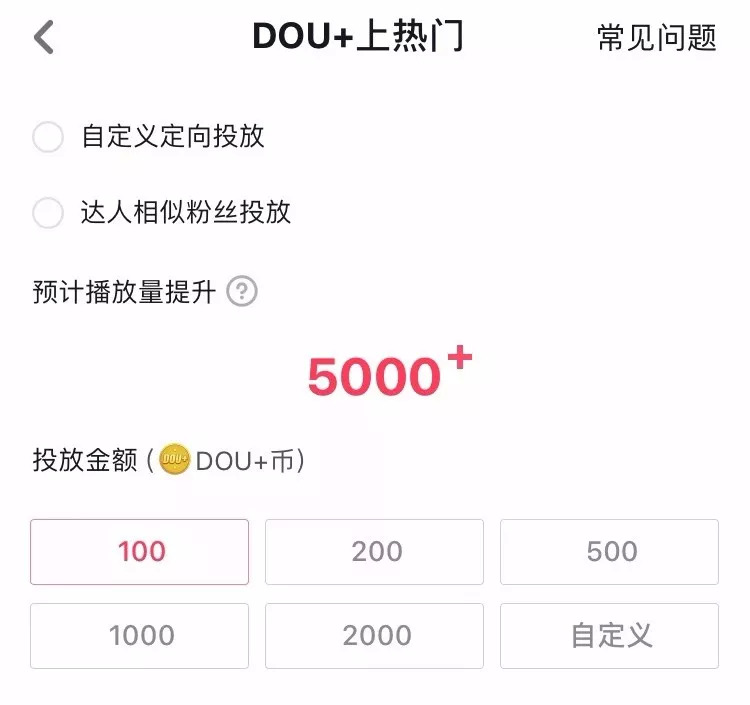Pick the 200 amount option

[x=375, y=552]
